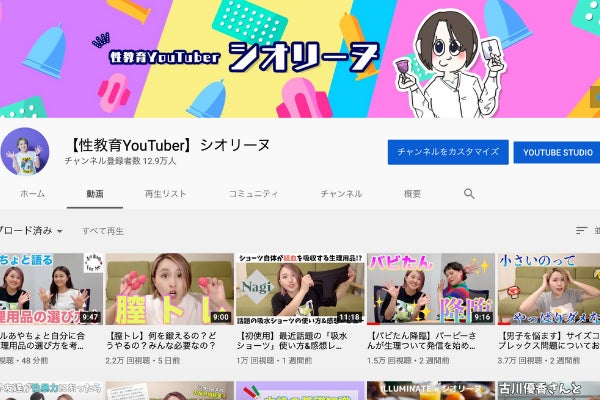
Task: Go to the チャンネル tab
Action: [341, 193]
